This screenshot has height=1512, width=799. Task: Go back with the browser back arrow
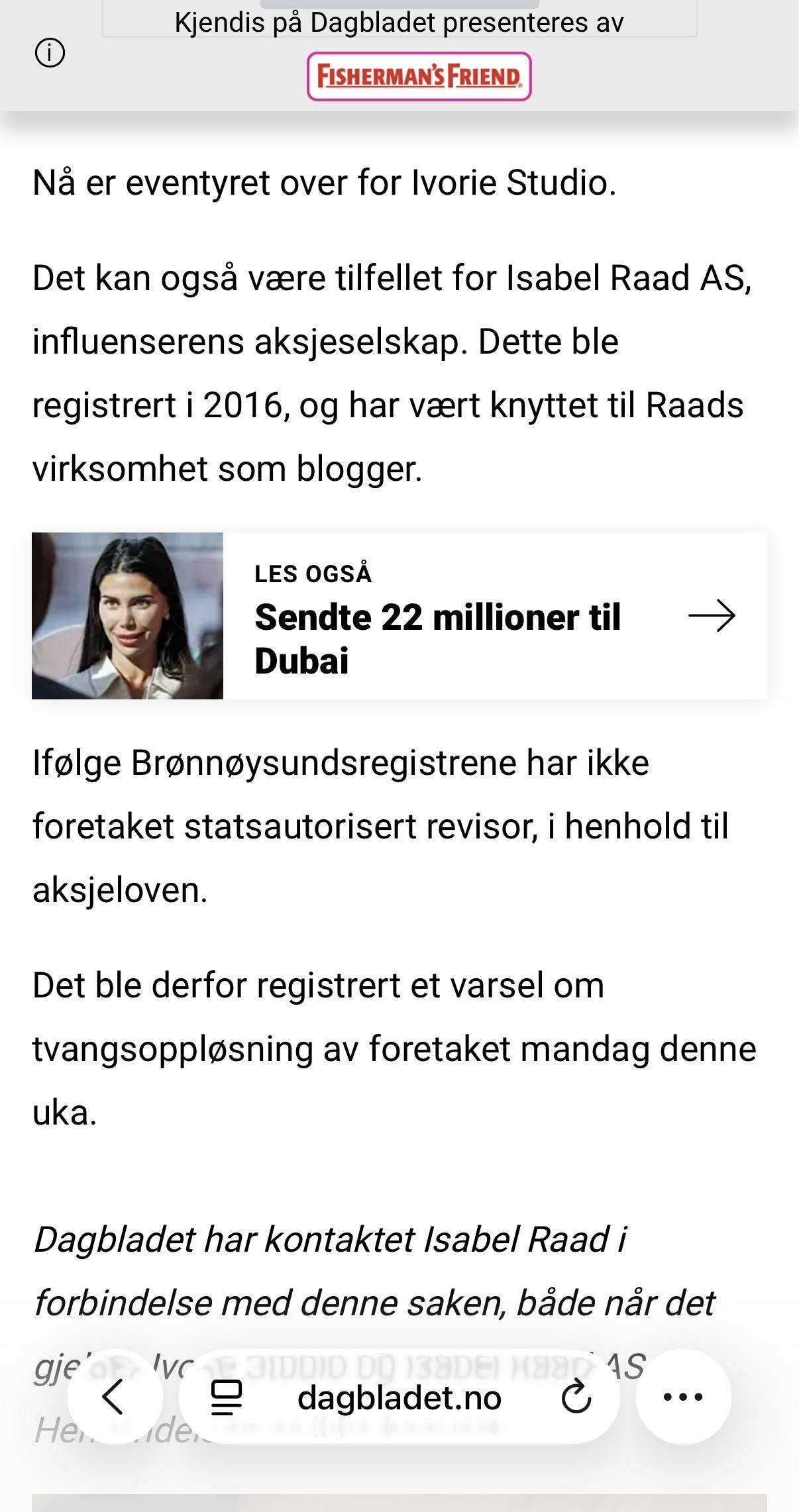[114, 1397]
